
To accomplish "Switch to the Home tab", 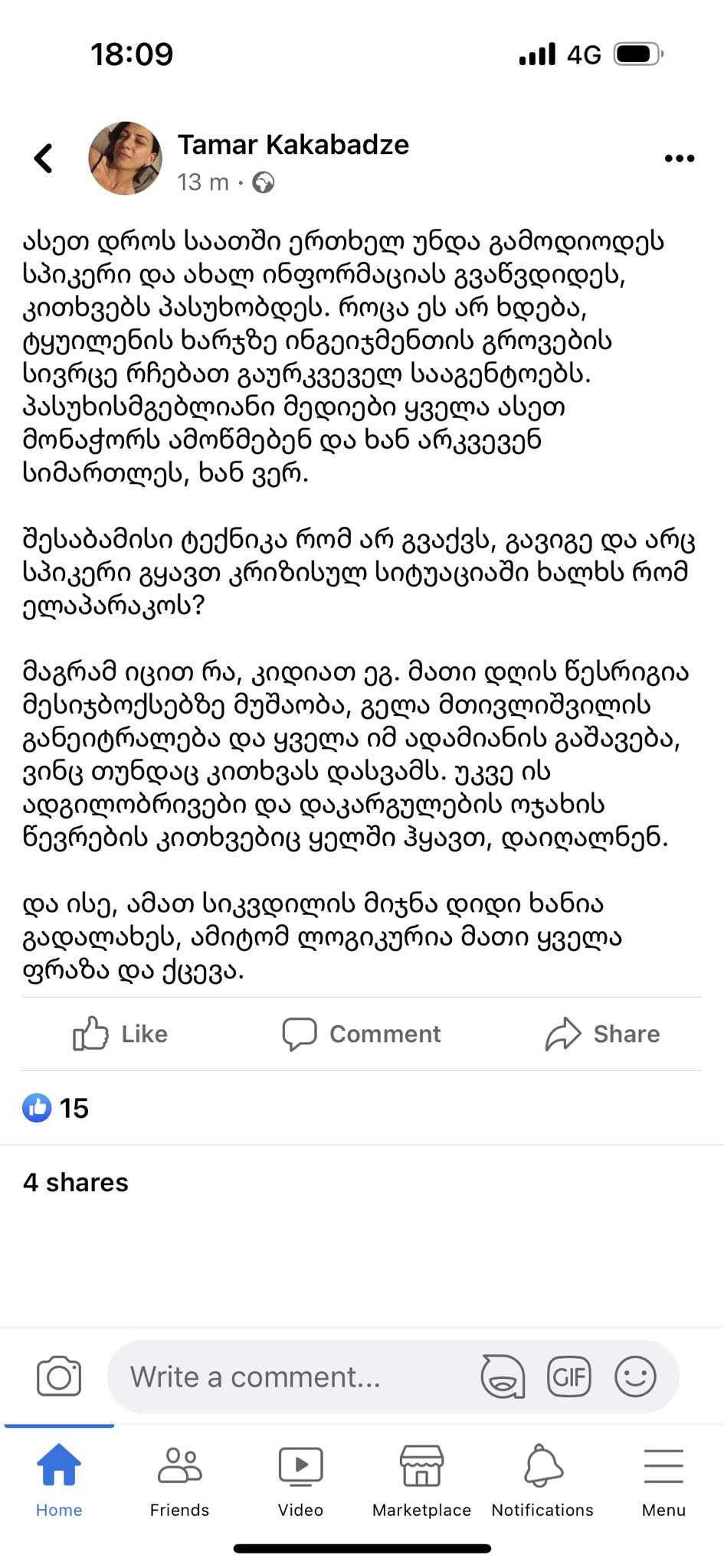I will (x=59, y=1479).
